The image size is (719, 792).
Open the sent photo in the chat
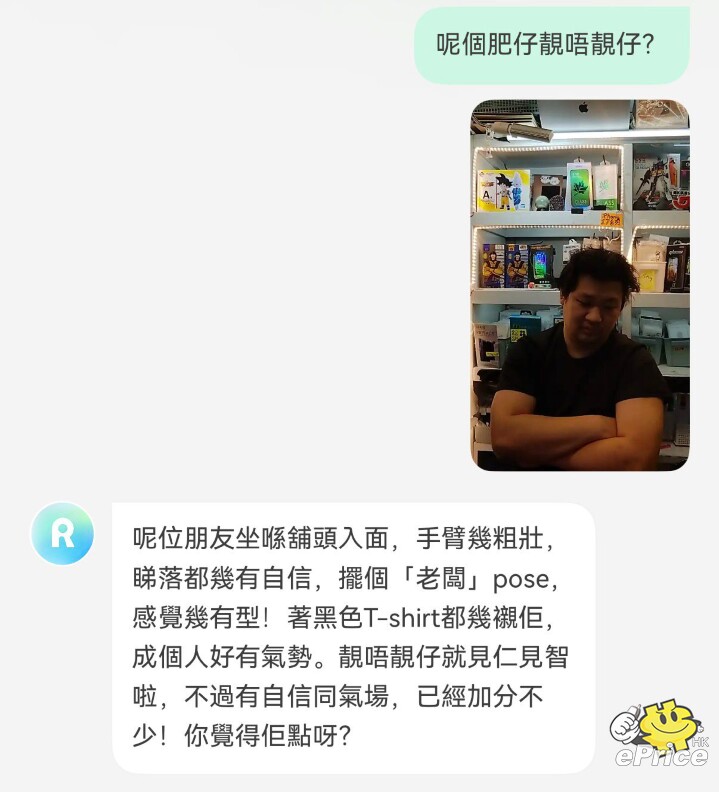point(580,285)
